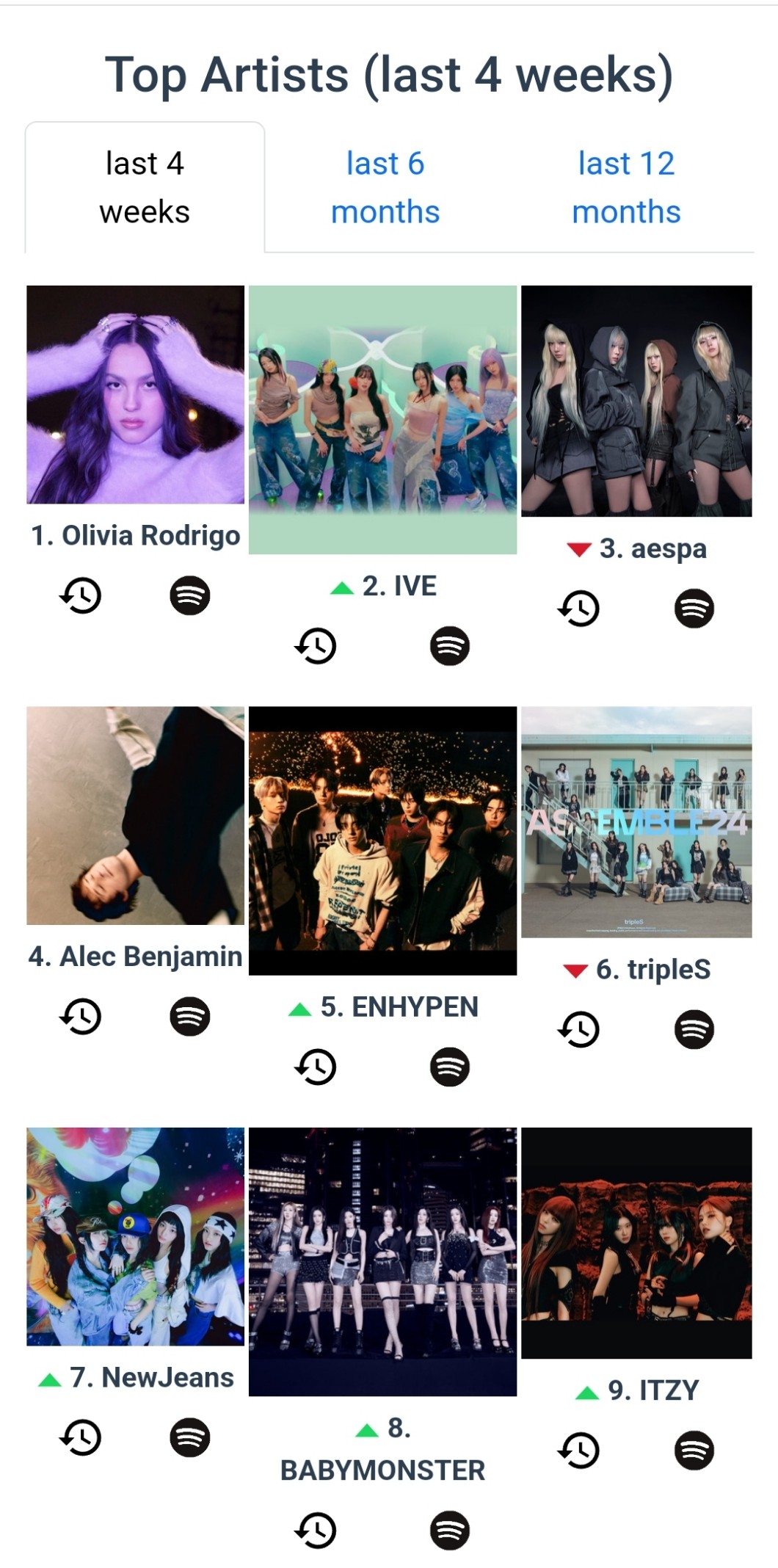View history for BABYMONSTER
The width and height of the screenshot is (778, 1568).
tap(316, 1531)
